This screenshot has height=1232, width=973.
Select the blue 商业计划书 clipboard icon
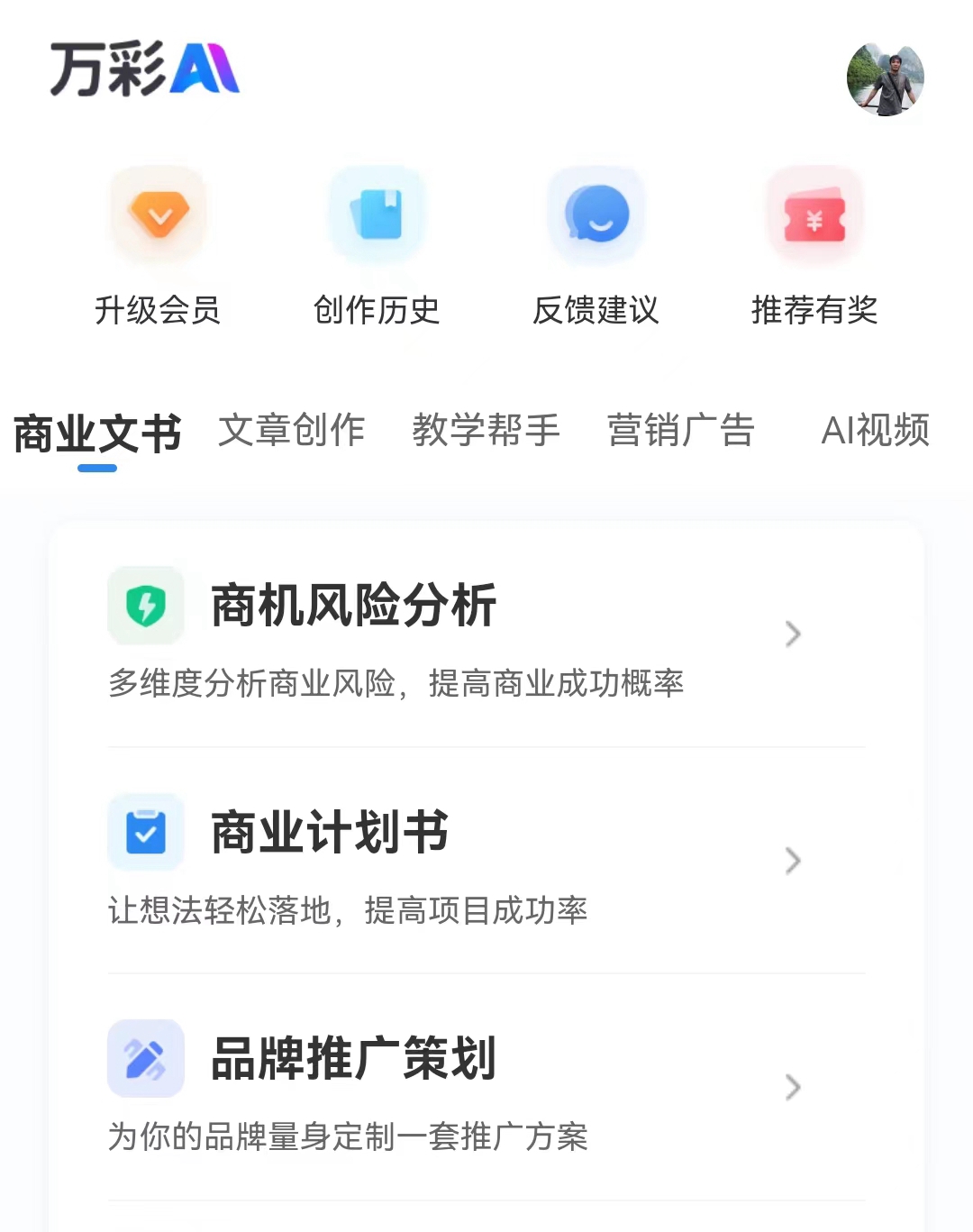click(145, 833)
